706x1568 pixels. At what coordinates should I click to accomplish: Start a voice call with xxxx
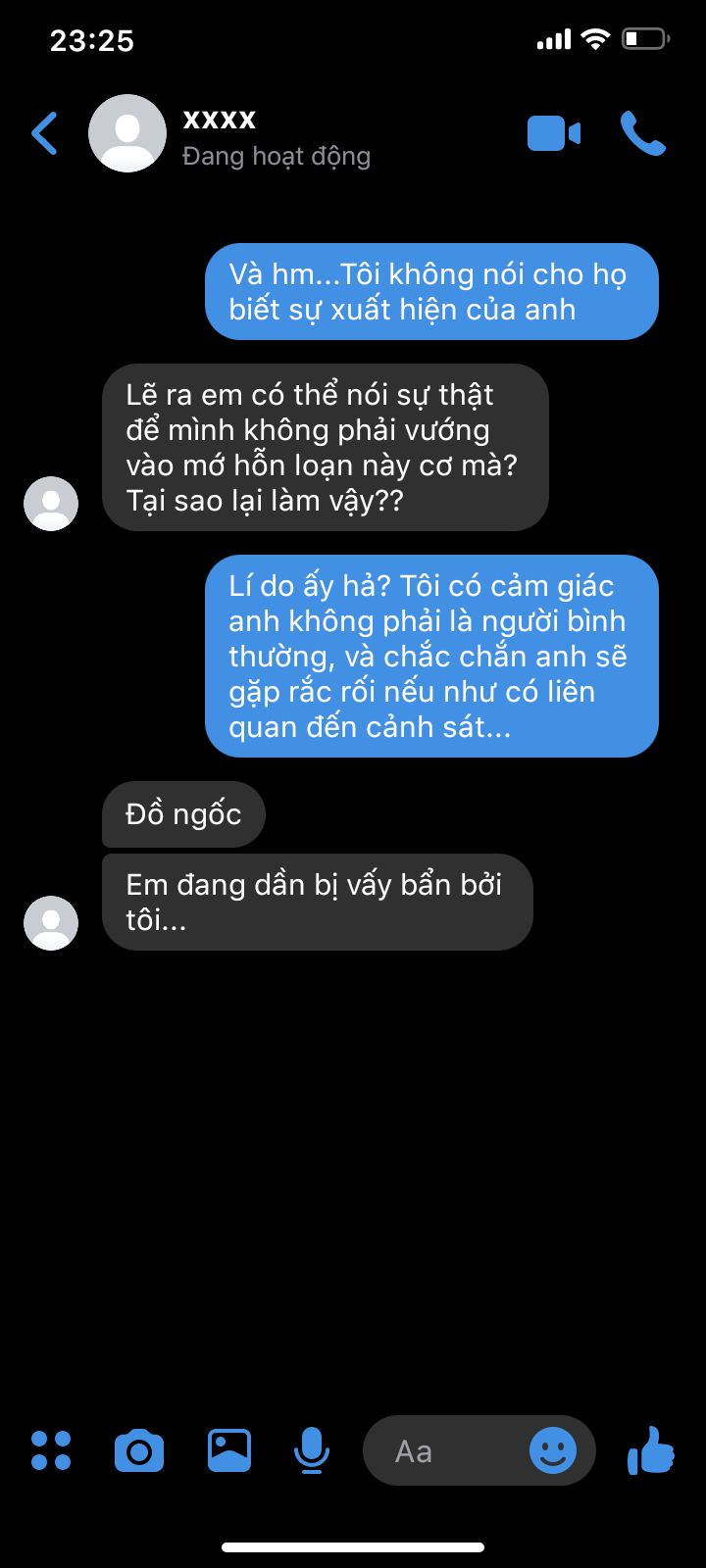click(x=643, y=133)
